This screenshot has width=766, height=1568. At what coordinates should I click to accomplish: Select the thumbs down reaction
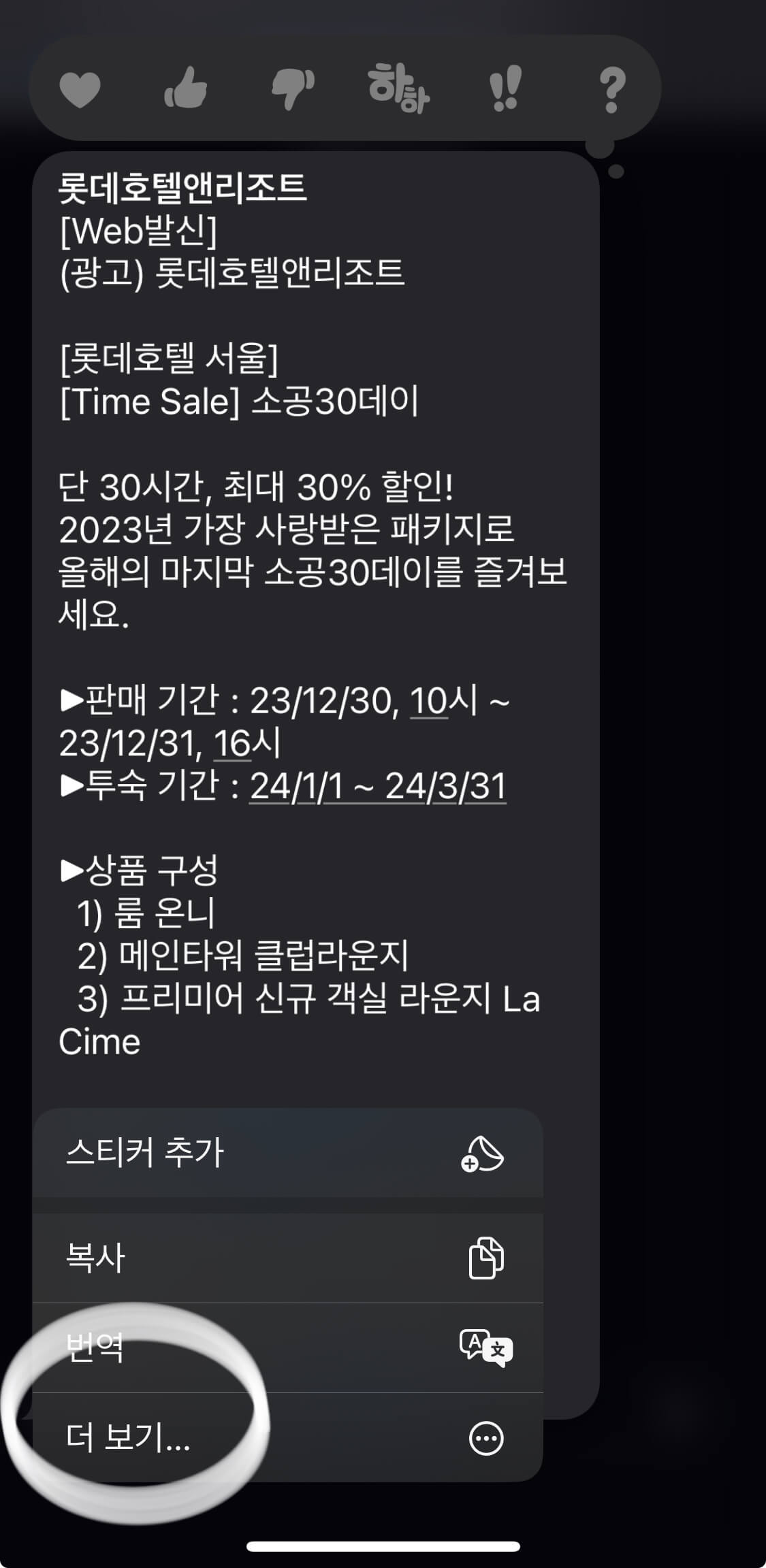coord(293,88)
